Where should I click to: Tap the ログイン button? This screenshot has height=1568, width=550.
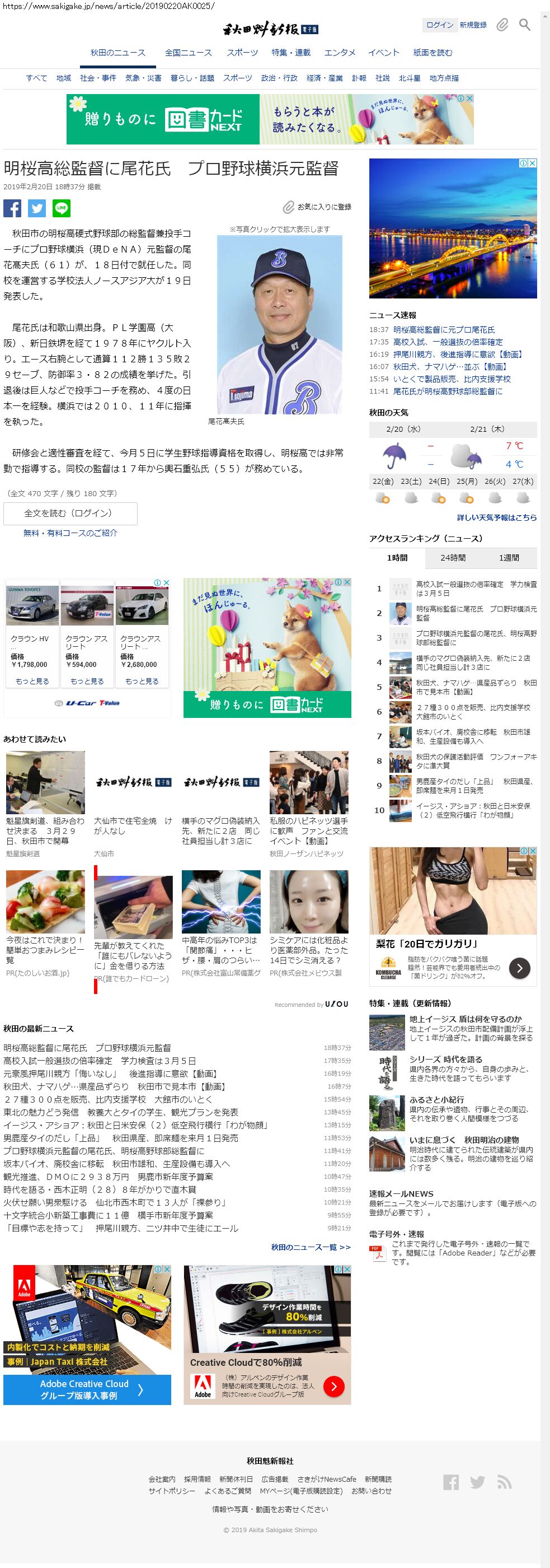click(x=439, y=25)
